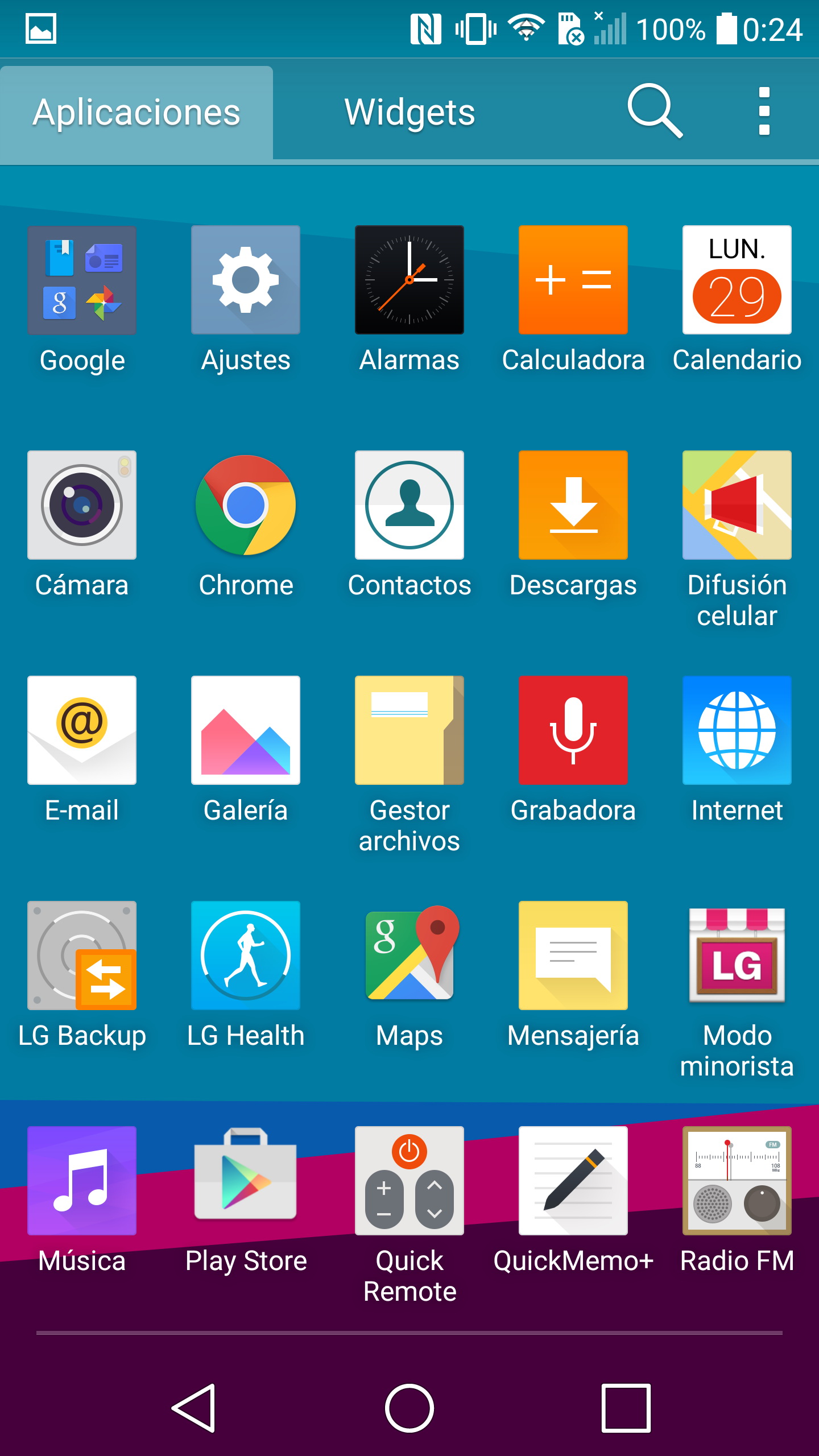Launch the Calculadora app

[573, 280]
